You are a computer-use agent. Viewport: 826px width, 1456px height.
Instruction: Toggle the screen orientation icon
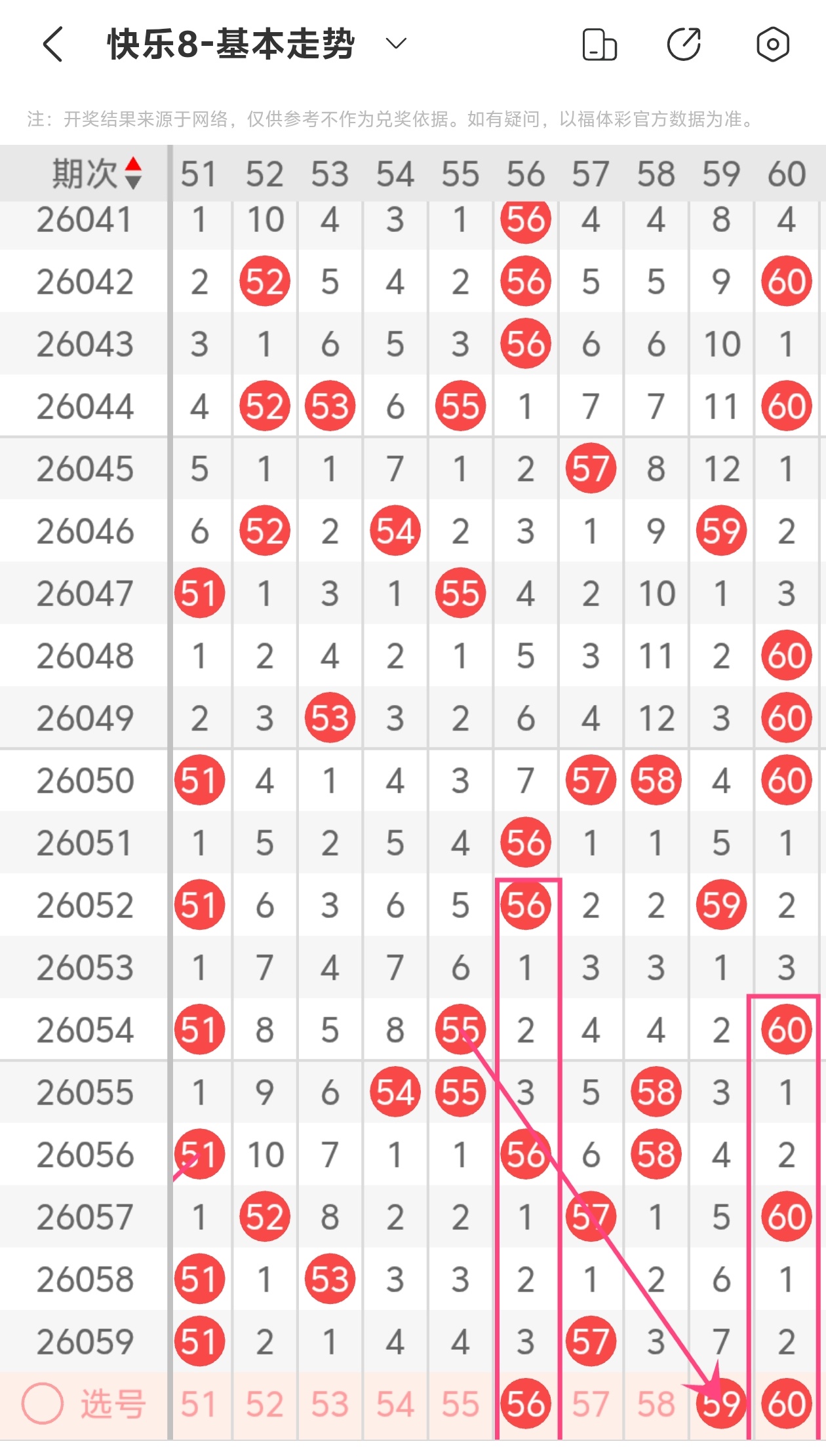click(599, 45)
